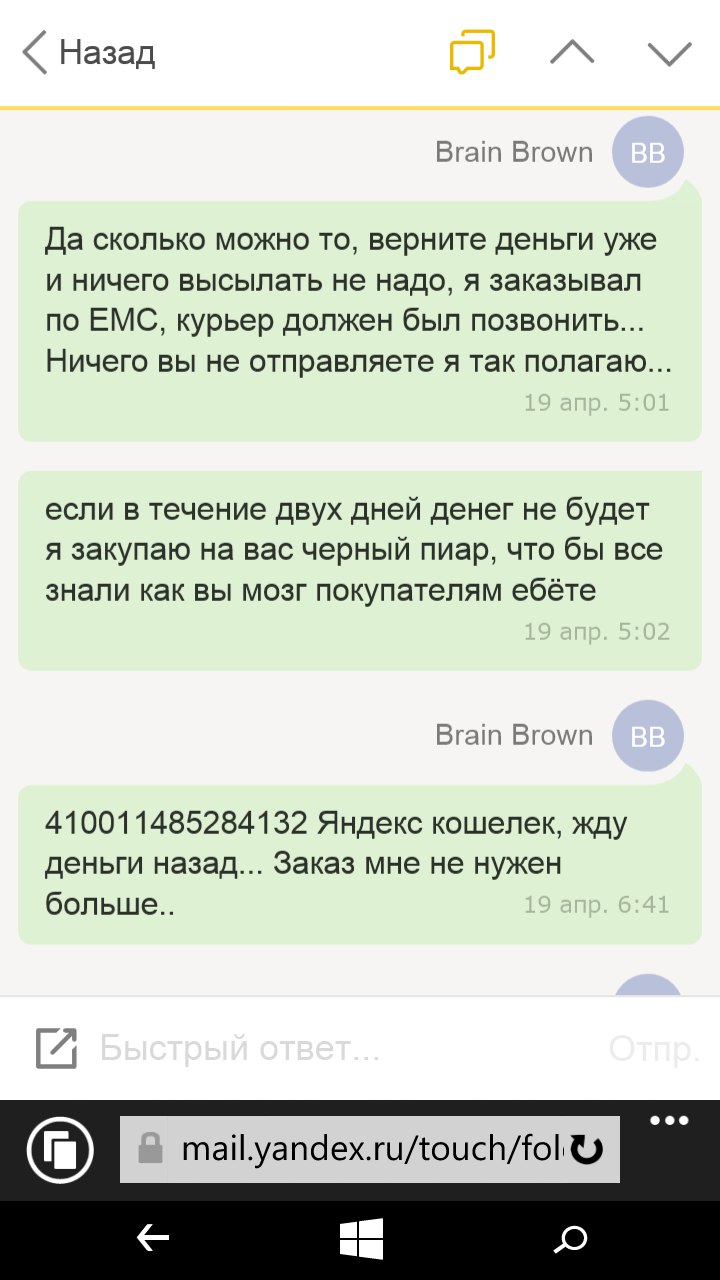Reload the page

point(586,1150)
